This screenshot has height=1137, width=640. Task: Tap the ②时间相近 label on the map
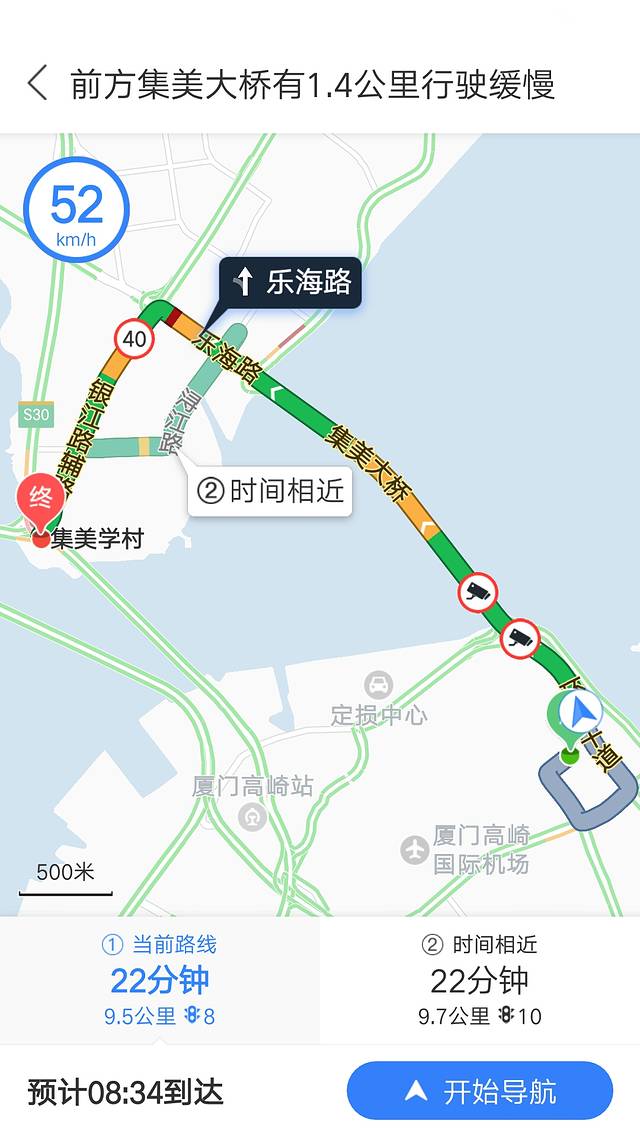pos(271,491)
